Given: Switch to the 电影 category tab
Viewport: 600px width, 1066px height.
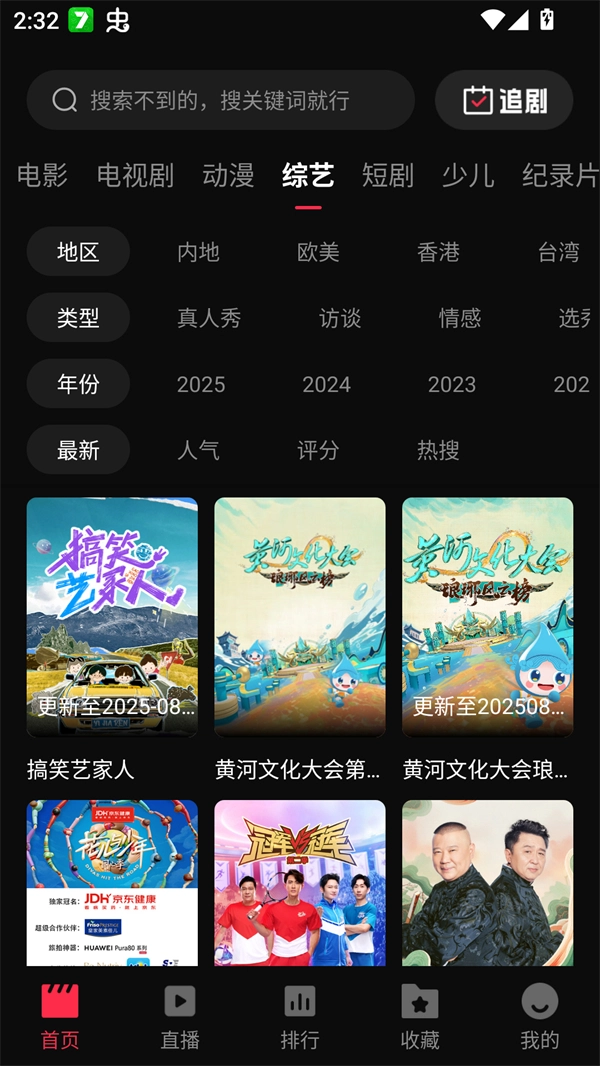Looking at the screenshot, I should [x=42, y=176].
